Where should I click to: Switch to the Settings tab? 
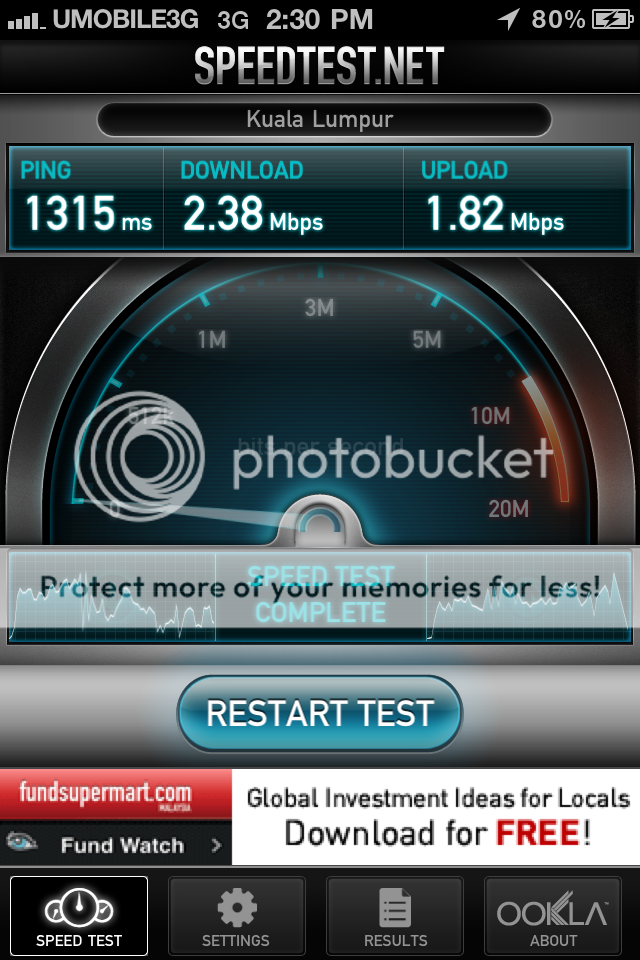(236, 916)
